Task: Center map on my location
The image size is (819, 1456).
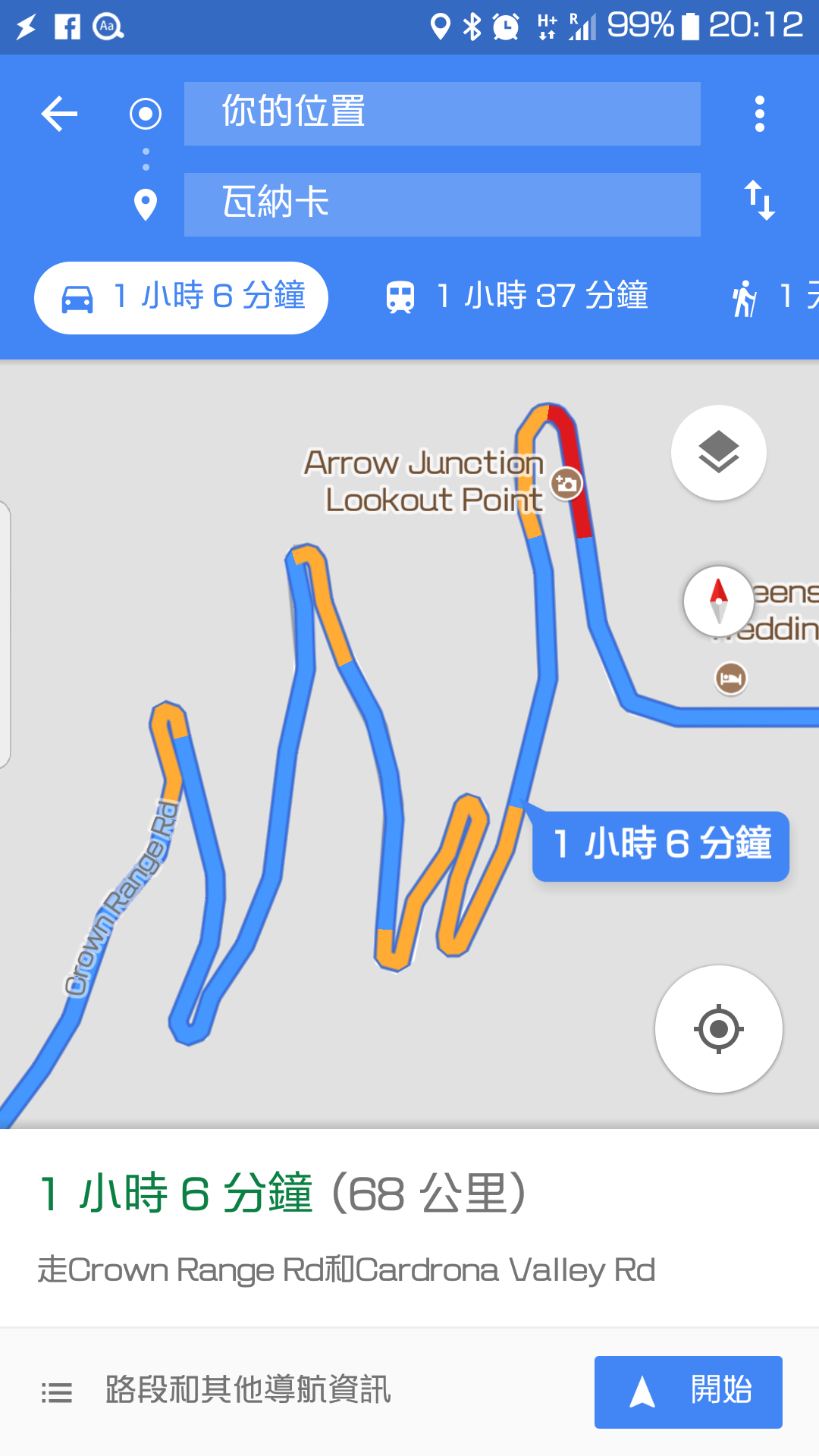Action: tap(718, 1029)
